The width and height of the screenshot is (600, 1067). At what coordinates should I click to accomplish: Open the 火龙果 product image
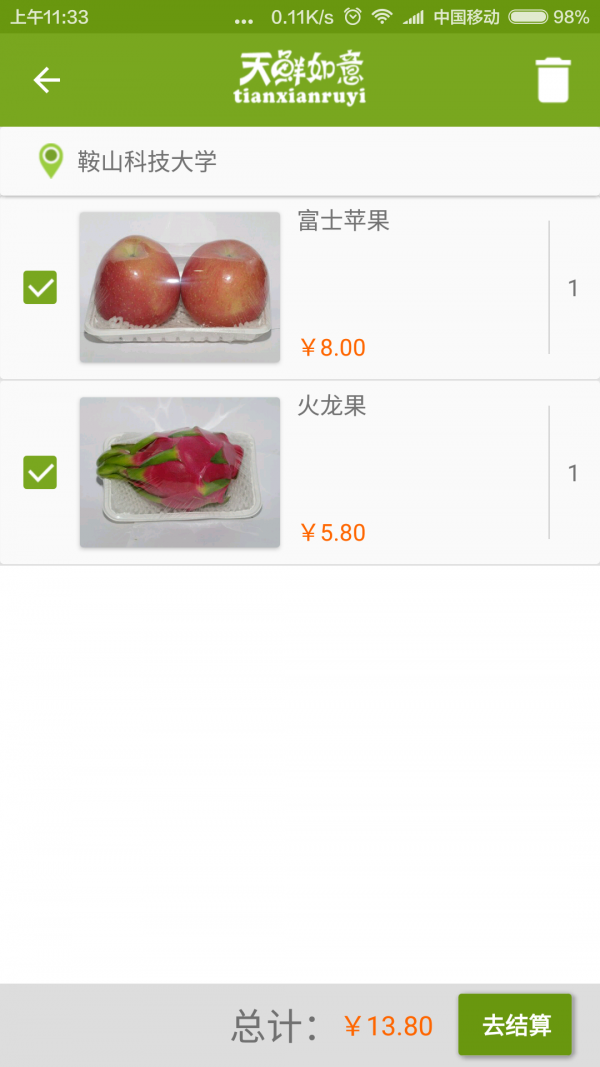pyautogui.click(x=180, y=472)
